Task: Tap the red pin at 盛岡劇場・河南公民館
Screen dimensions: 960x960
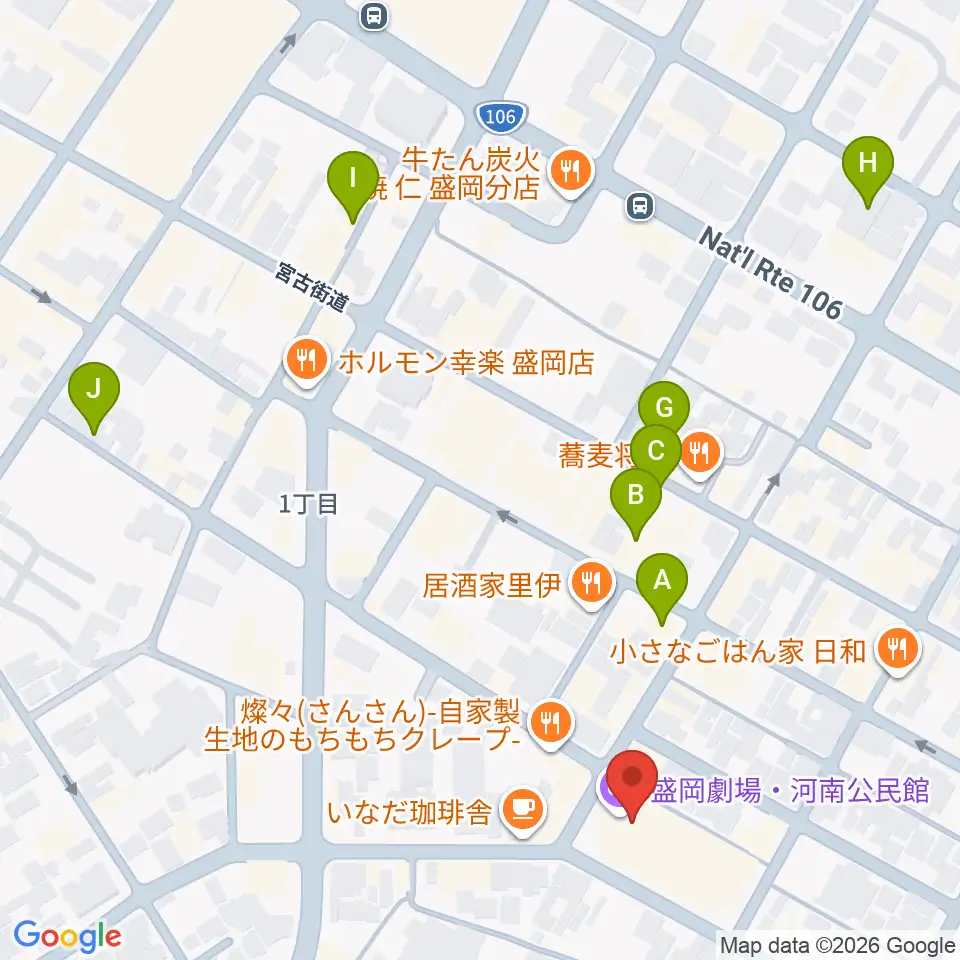Action: pos(632,785)
